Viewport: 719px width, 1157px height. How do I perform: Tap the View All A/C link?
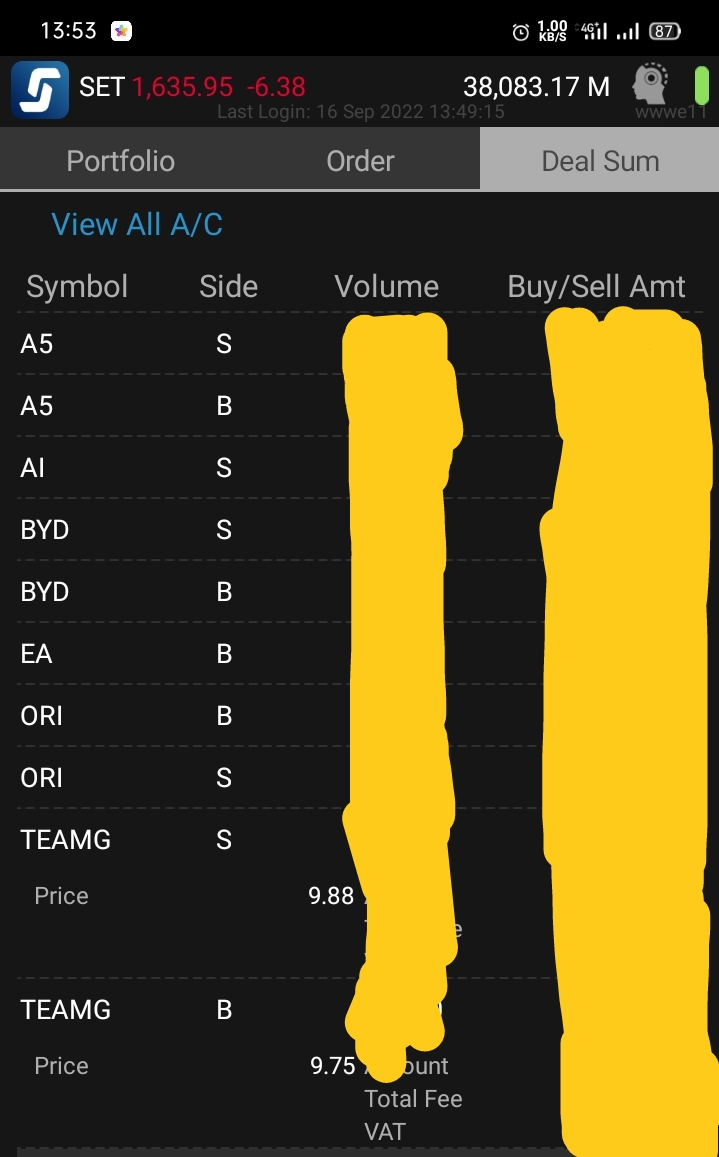(137, 225)
